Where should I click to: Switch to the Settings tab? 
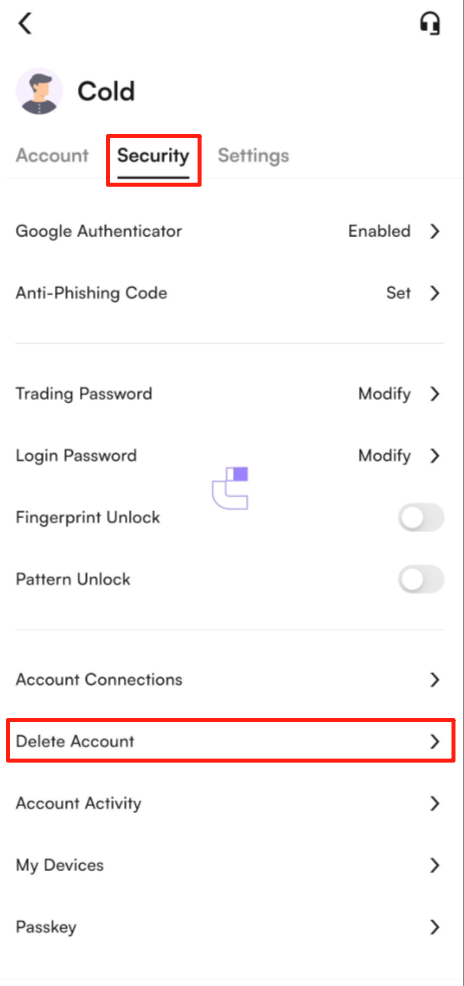253,155
